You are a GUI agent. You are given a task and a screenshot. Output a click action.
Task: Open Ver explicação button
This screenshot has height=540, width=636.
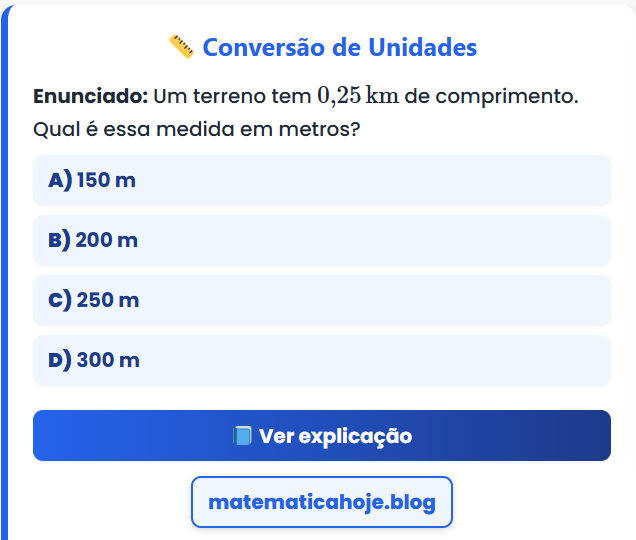(321, 436)
